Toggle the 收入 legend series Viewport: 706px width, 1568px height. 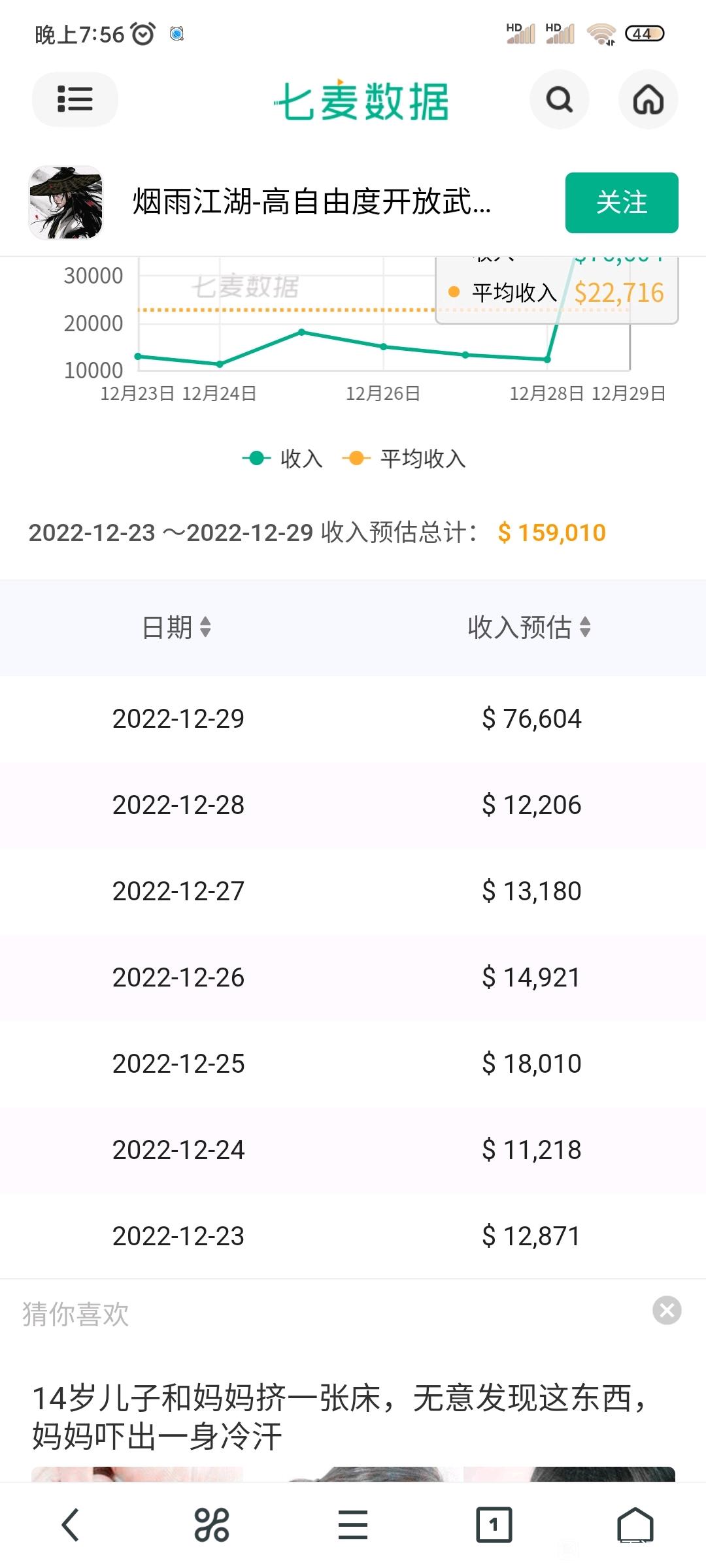pyautogui.click(x=282, y=459)
